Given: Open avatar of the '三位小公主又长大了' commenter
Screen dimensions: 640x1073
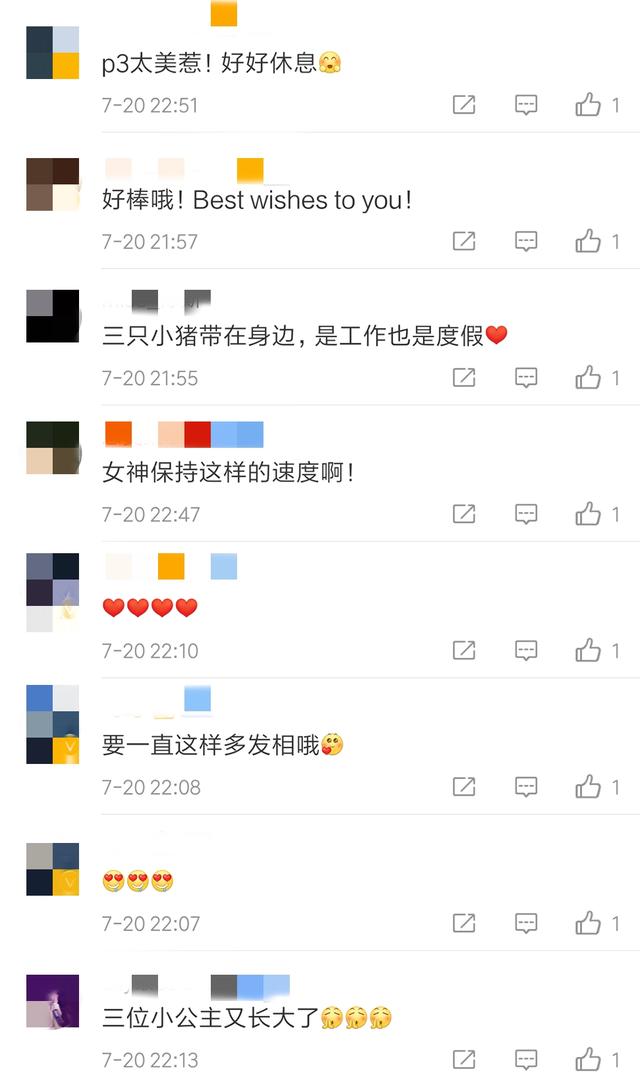Looking at the screenshot, I should tap(52, 1002).
